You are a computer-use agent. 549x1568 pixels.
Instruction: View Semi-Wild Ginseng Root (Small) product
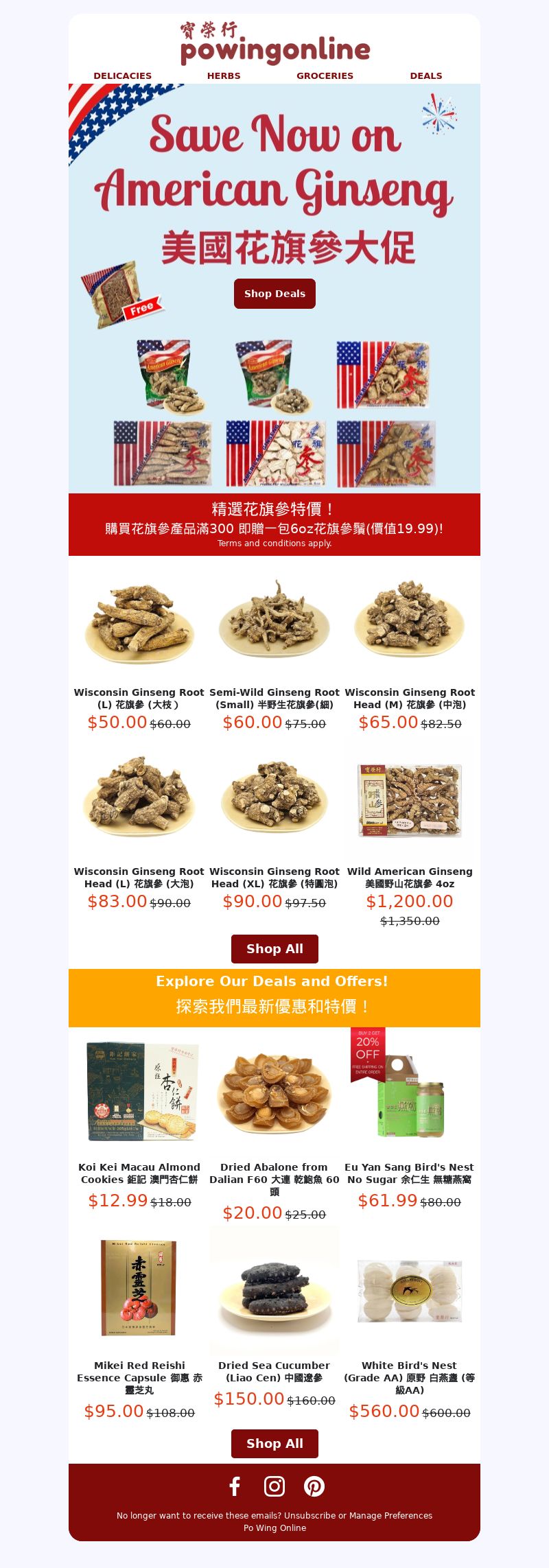(x=274, y=698)
